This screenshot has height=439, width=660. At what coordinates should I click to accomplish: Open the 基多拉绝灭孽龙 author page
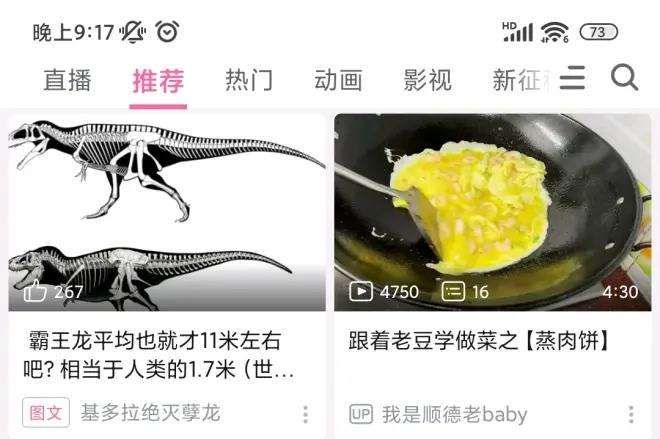[150, 413]
